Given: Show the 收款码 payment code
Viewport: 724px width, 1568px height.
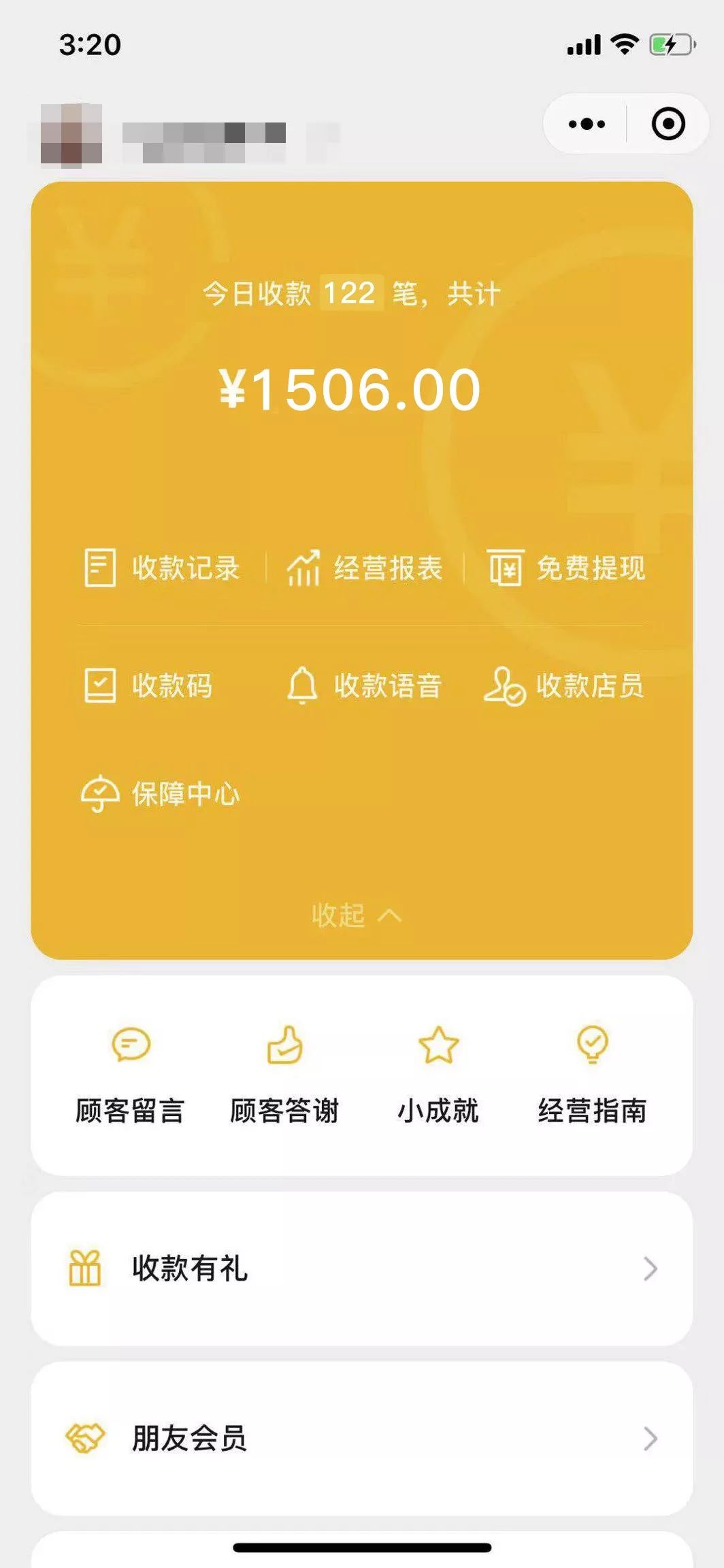Looking at the screenshot, I should 148,685.
